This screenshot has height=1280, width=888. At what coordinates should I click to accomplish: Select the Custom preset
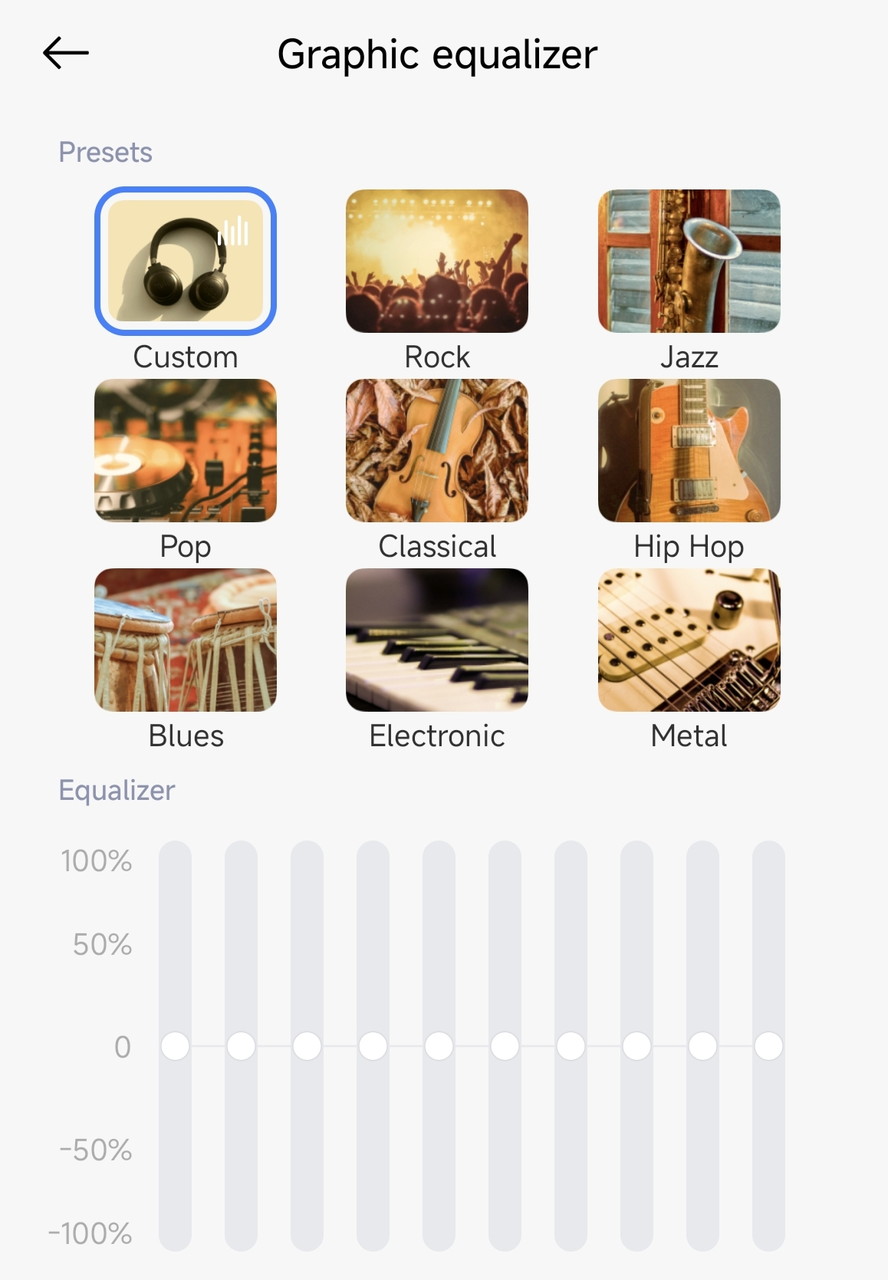pyautogui.click(x=185, y=261)
